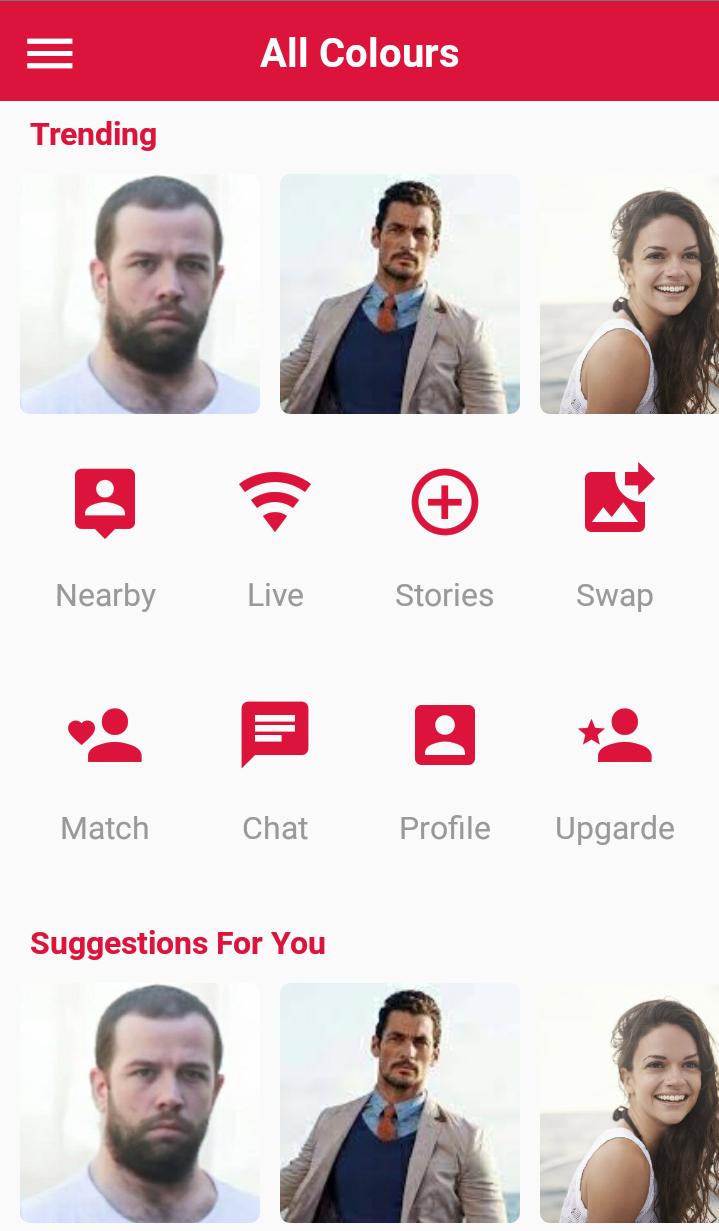
Task: View the man in blazer under Suggestions For You
Action: 400,1102
